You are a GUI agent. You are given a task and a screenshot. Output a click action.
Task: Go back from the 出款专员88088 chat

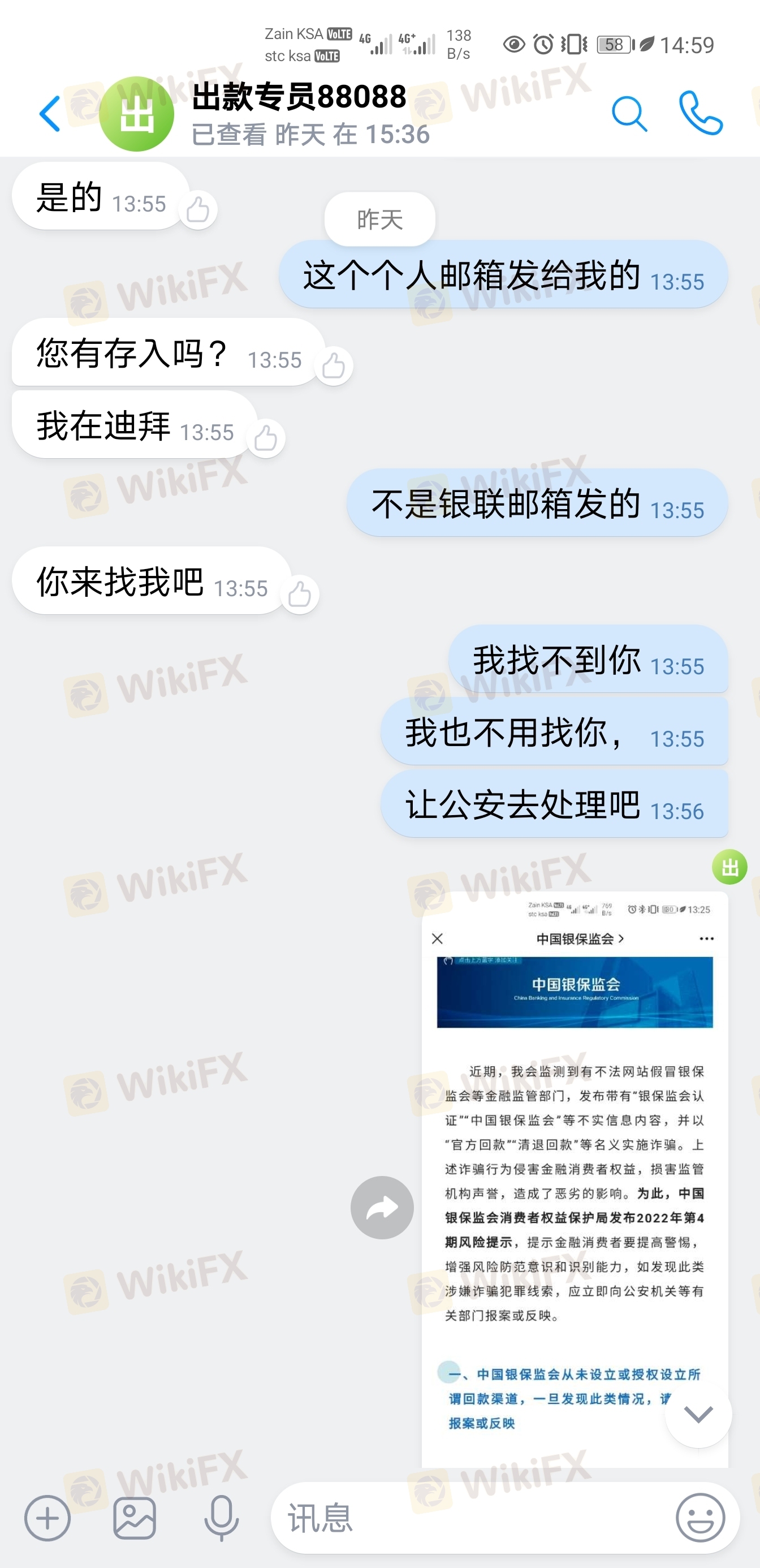[x=50, y=114]
